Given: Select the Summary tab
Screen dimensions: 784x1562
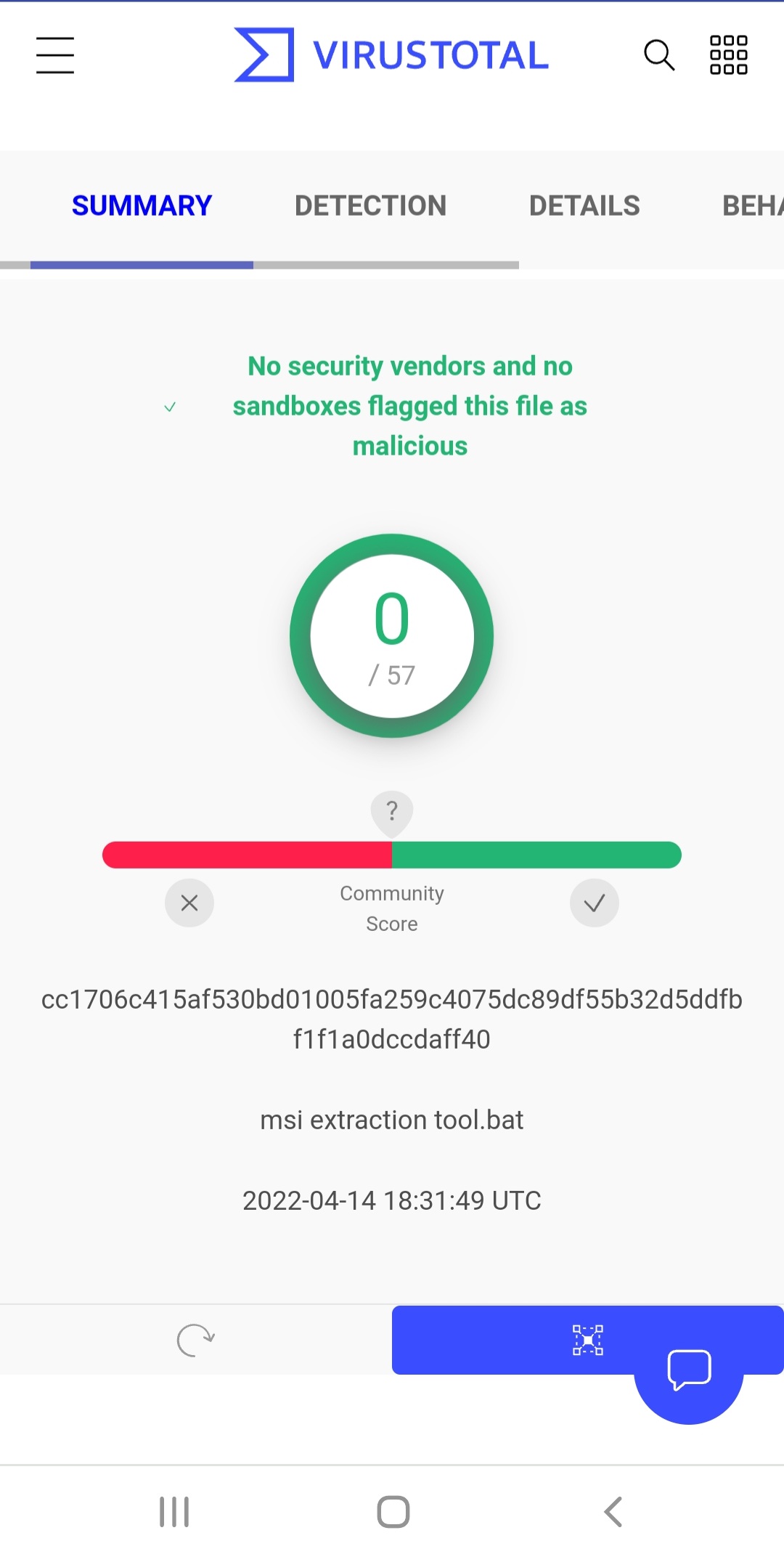Looking at the screenshot, I should tap(141, 206).
